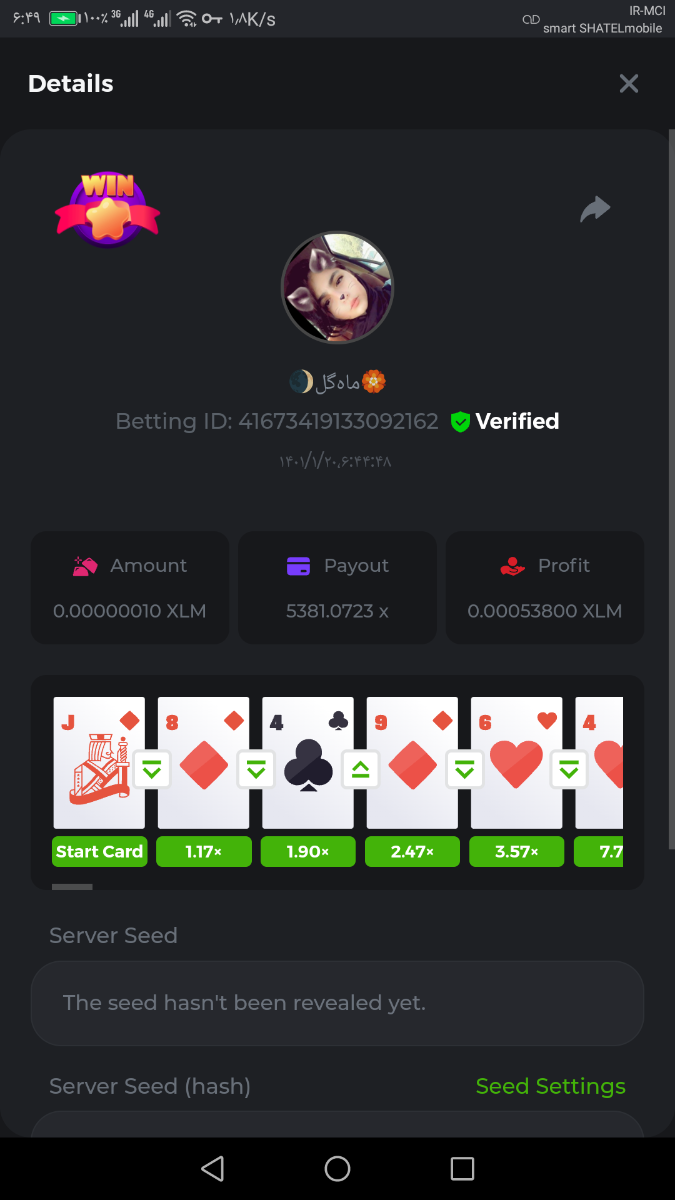Screen dimensions: 675x1200
Task: Open Seed Settings link
Action: pyautogui.click(x=550, y=1086)
